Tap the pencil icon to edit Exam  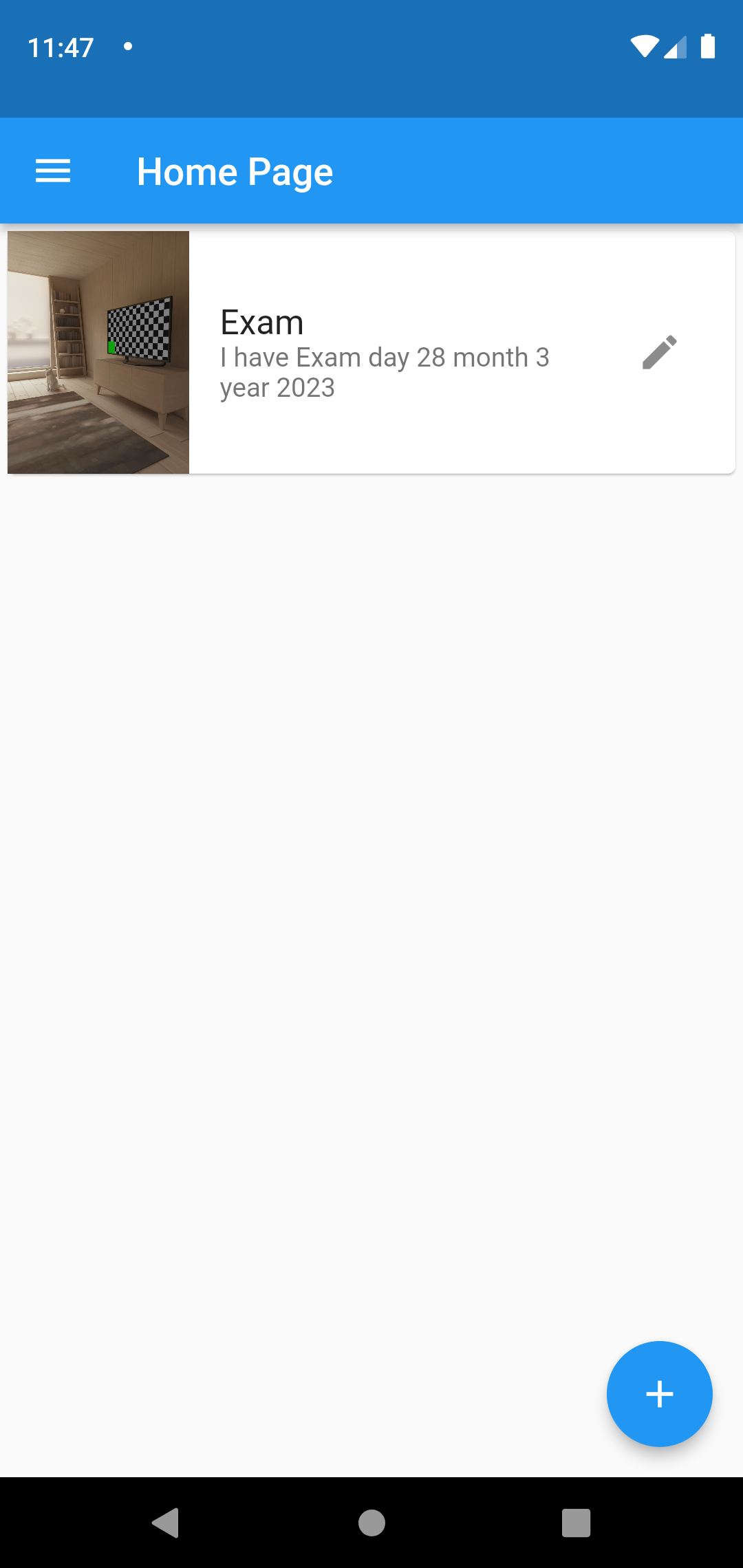tap(658, 351)
